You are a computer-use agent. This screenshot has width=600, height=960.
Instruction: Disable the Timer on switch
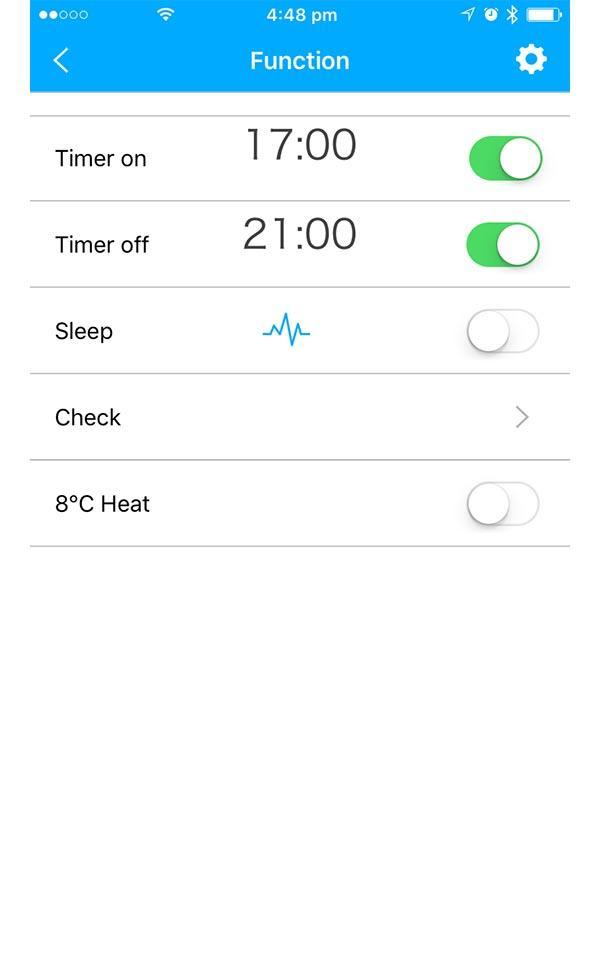tap(505, 159)
